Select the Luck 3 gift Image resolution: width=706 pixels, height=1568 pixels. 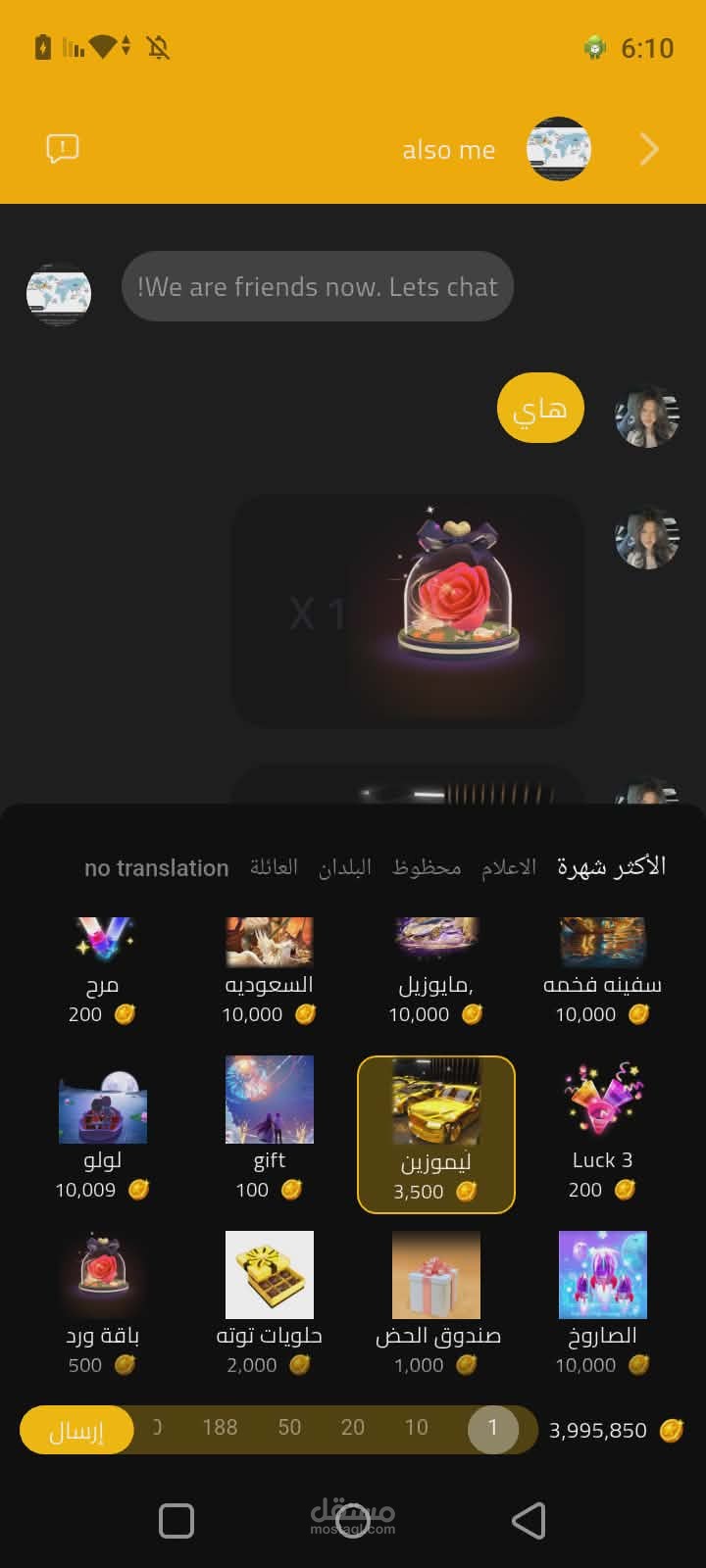pyautogui.click(x=602, y=1133)
